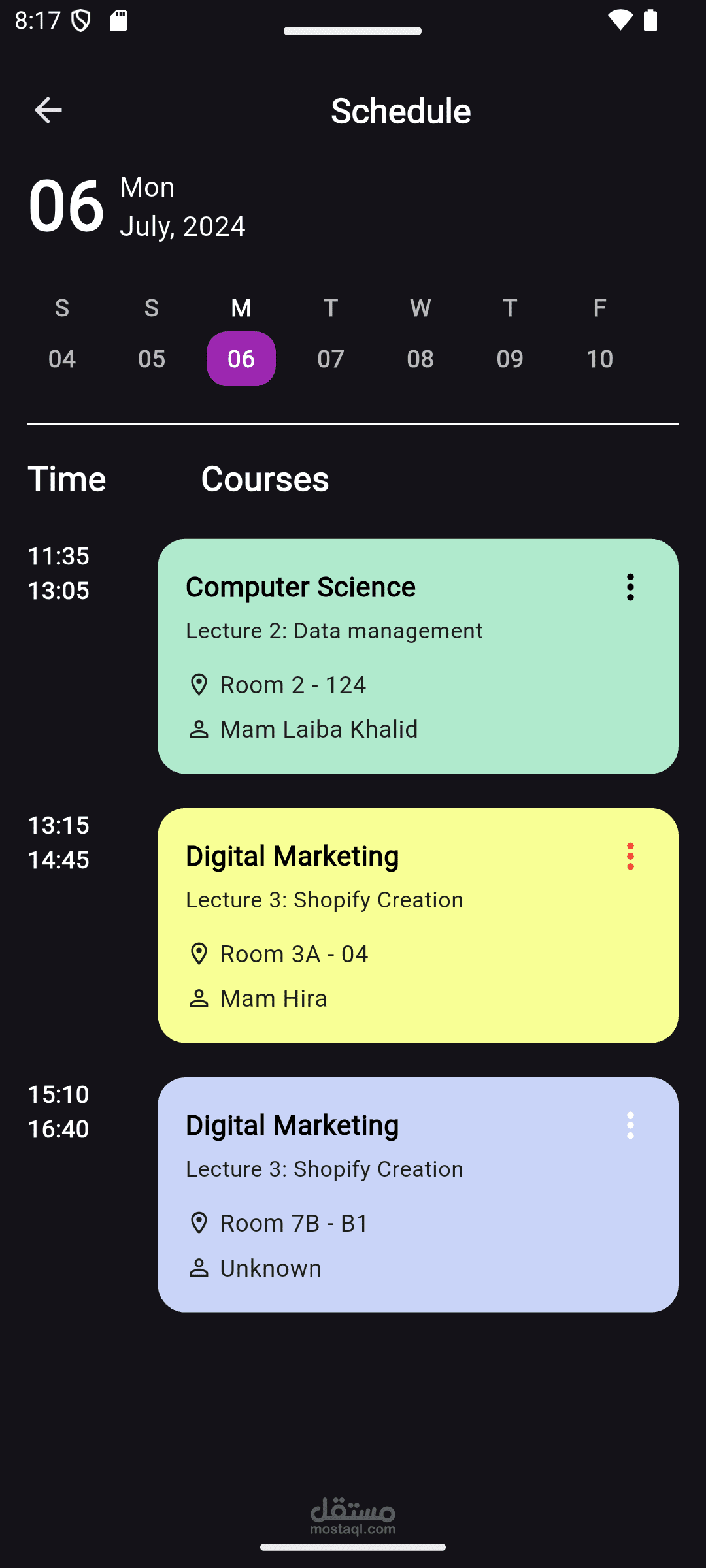Open red options menu on Room 3A card
The width and height of the screenshot is (706, 1568).
coord(630,856)
